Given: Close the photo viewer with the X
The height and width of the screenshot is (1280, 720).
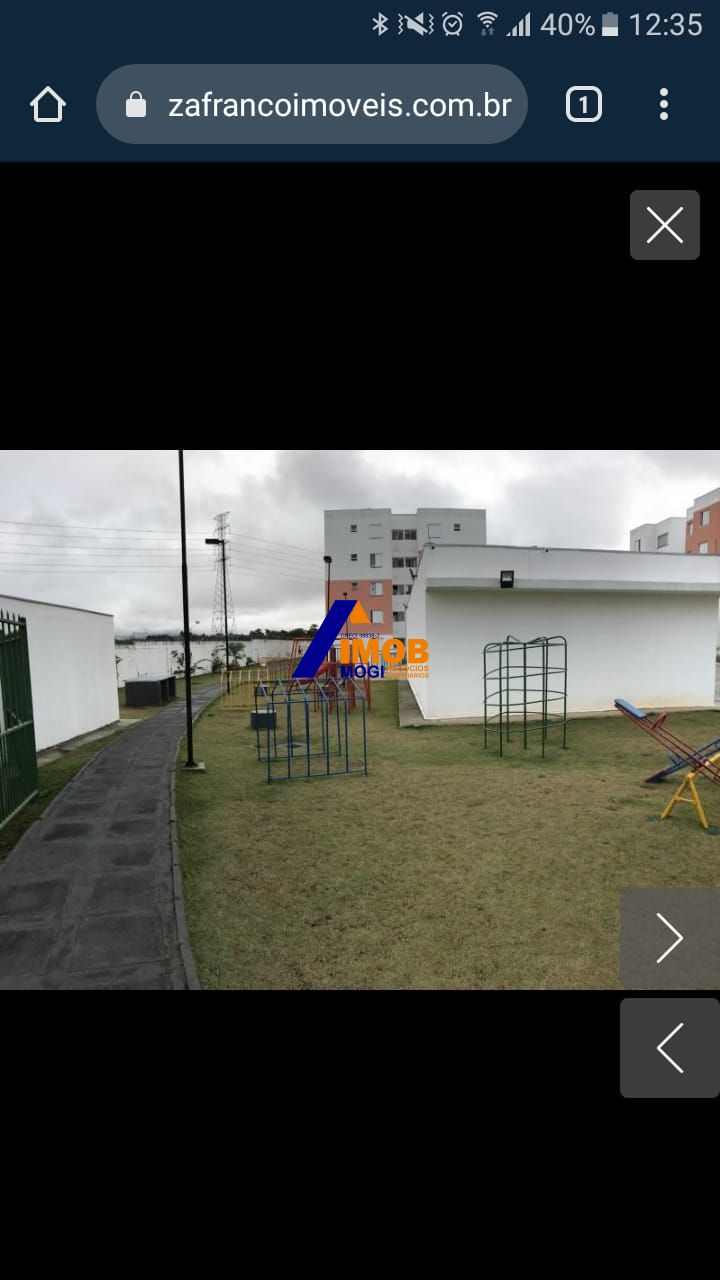Looking at the screenshot, I should [x=664, y=225].
